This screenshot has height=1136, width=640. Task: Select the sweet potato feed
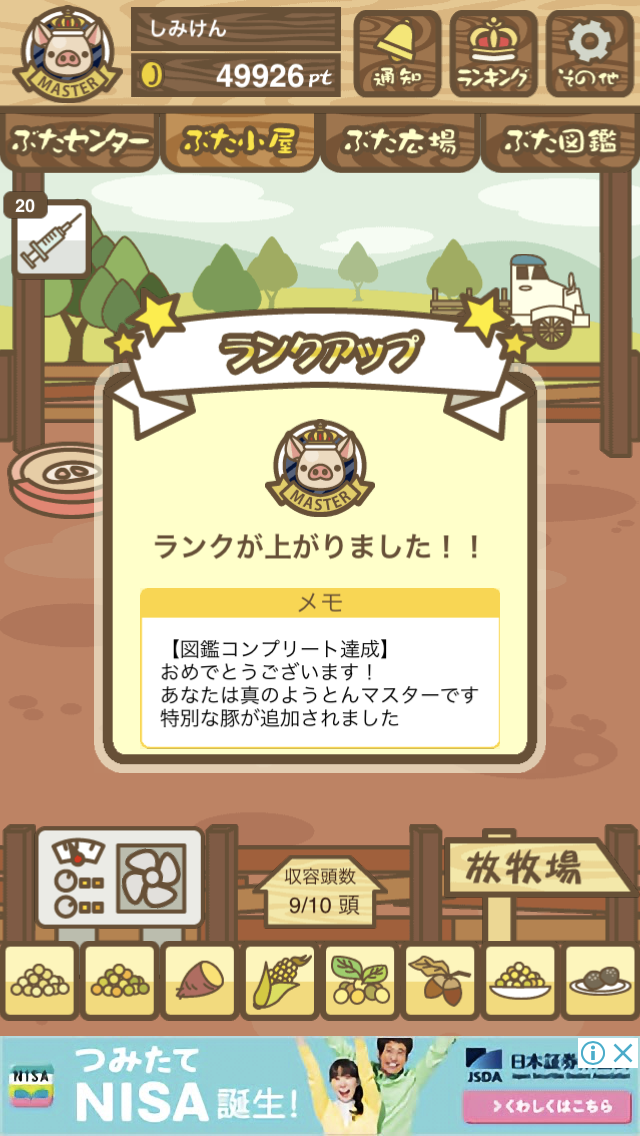199,981
